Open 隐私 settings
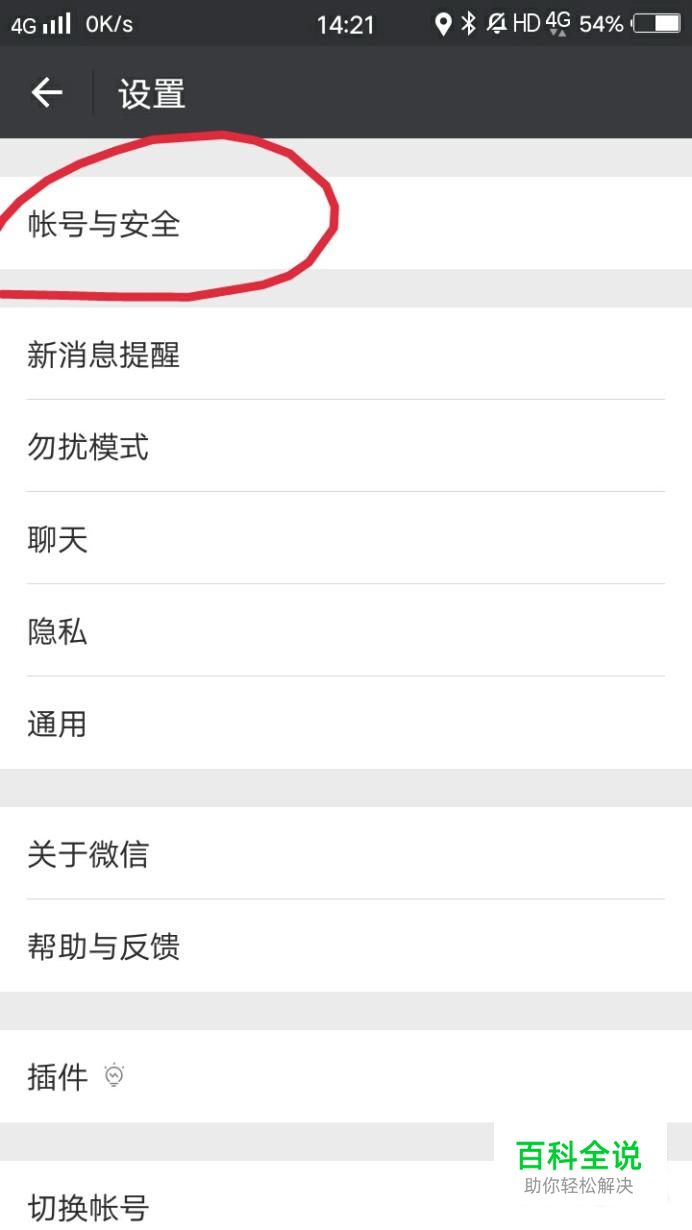Viewport: 692px width, 1230px height. (x=58, y=631)
